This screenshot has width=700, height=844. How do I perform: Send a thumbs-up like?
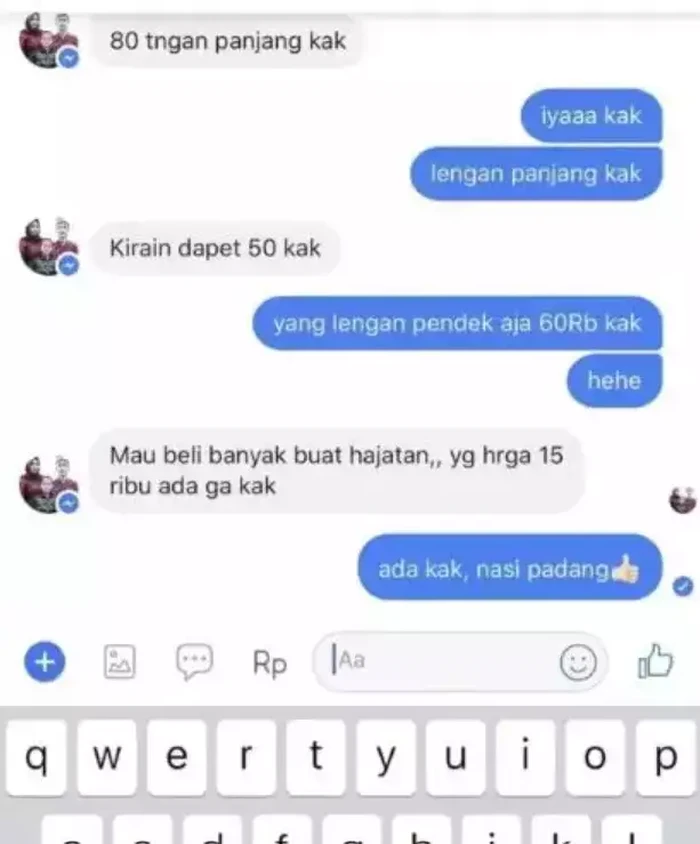(x=656, y=661)
